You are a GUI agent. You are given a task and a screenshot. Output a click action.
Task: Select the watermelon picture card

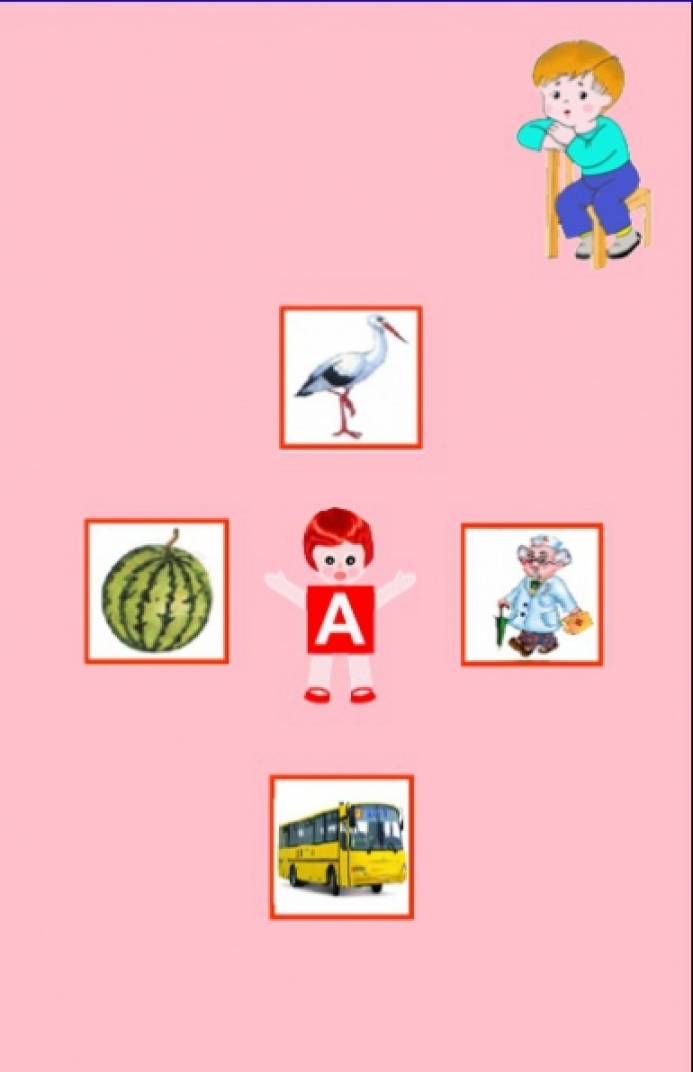coord(157,591)
